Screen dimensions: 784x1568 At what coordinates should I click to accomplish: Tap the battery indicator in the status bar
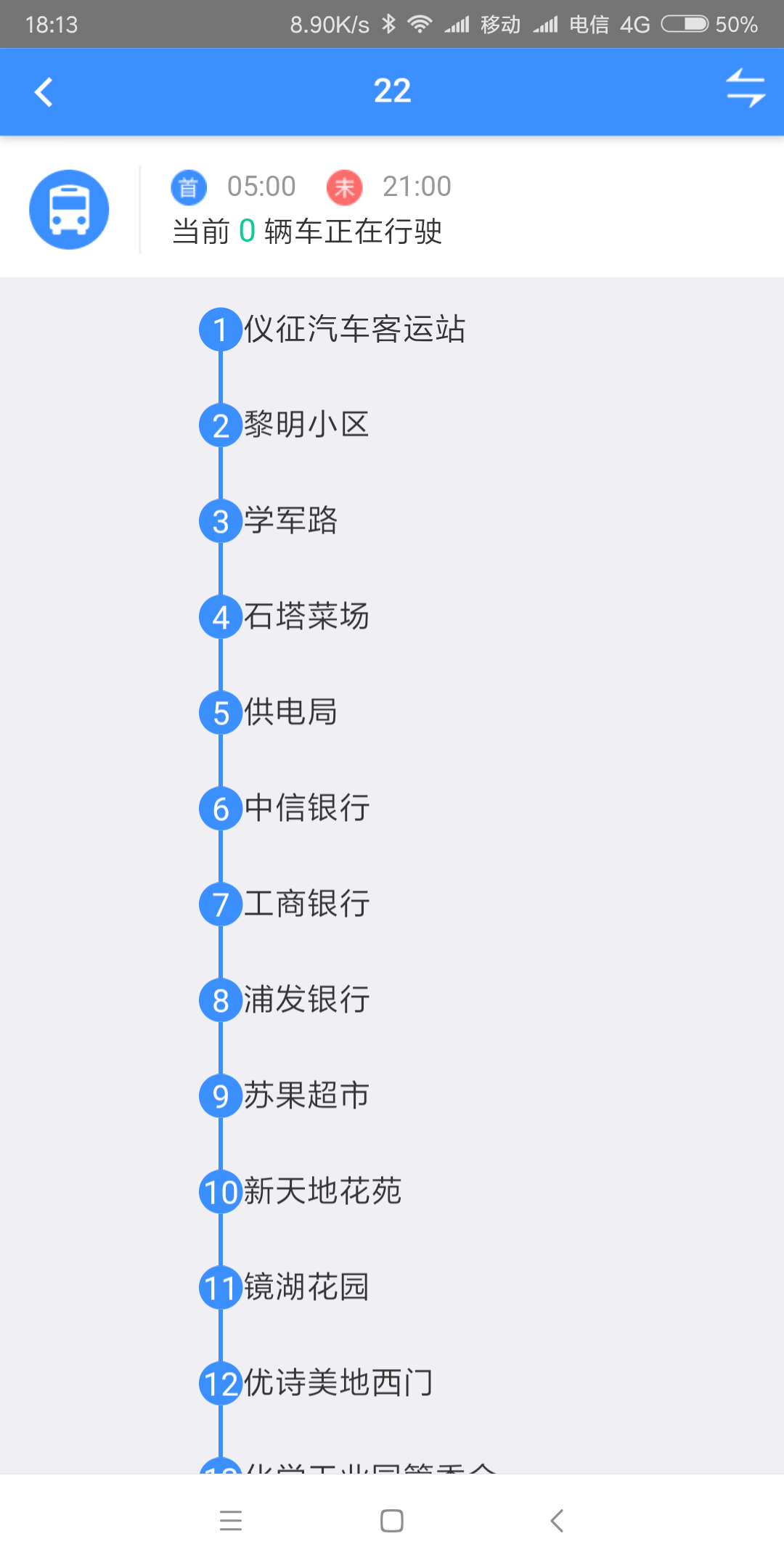[684, 24]
